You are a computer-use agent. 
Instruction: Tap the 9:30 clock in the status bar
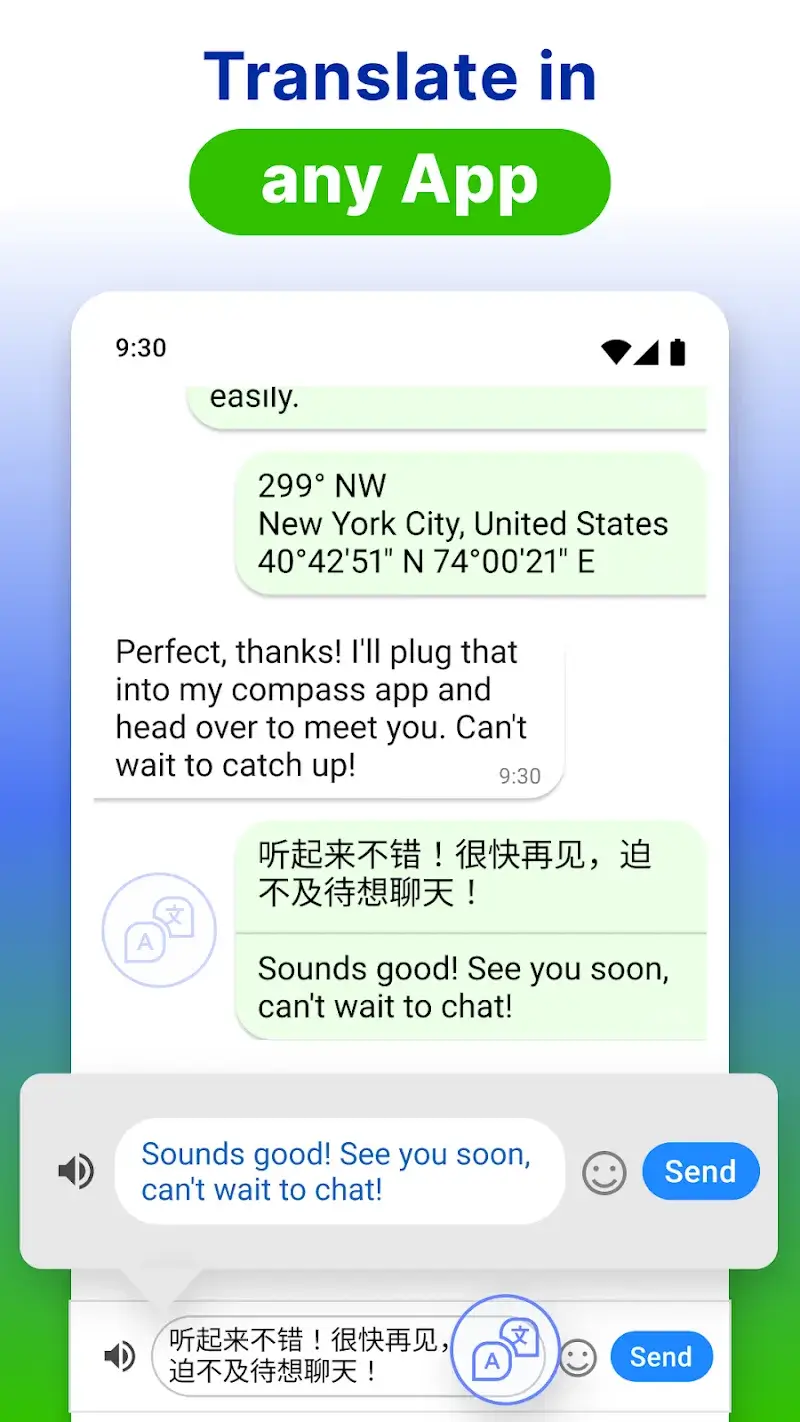[140, 348]
